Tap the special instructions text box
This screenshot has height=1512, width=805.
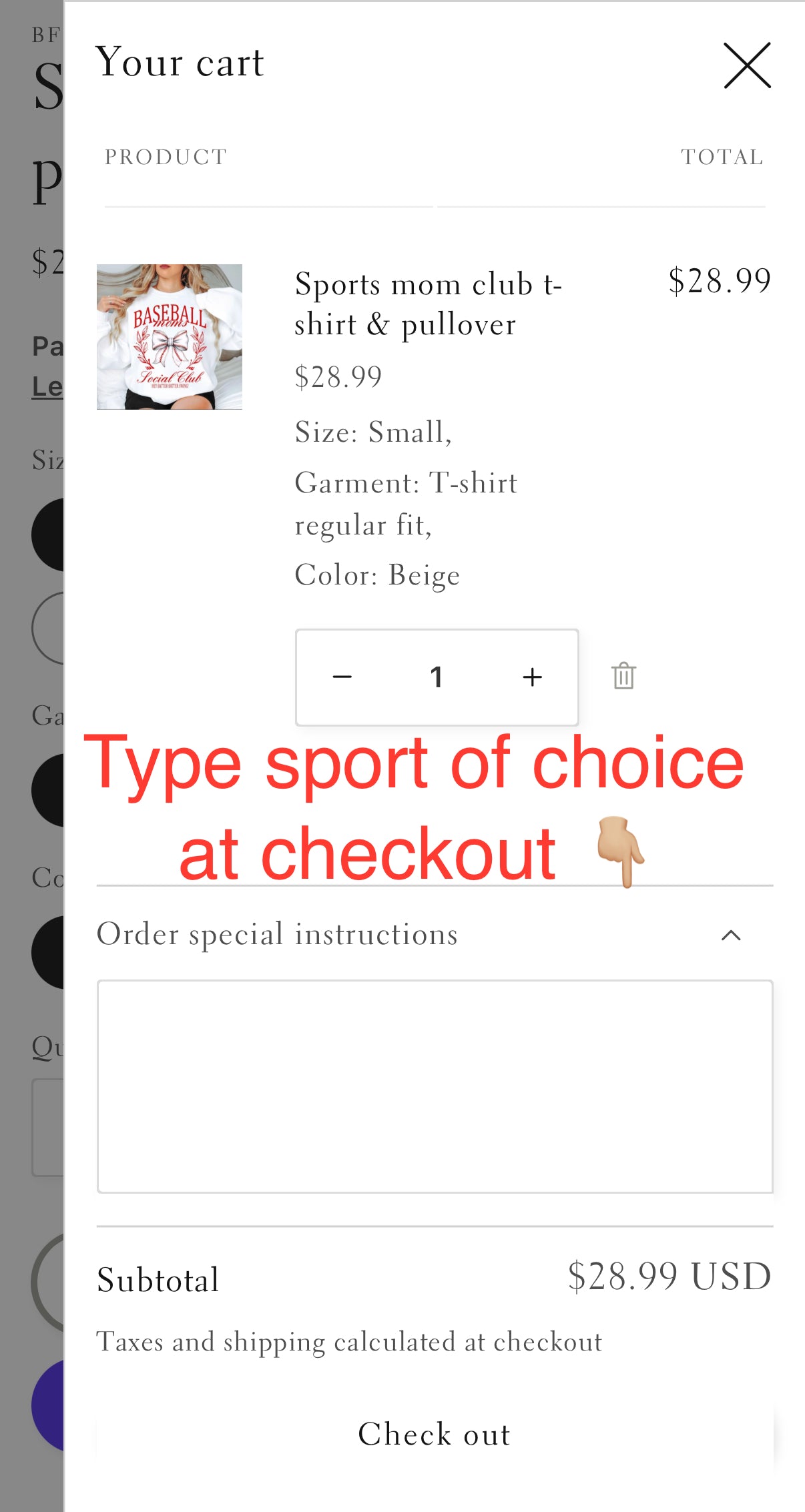(435, 1086)
